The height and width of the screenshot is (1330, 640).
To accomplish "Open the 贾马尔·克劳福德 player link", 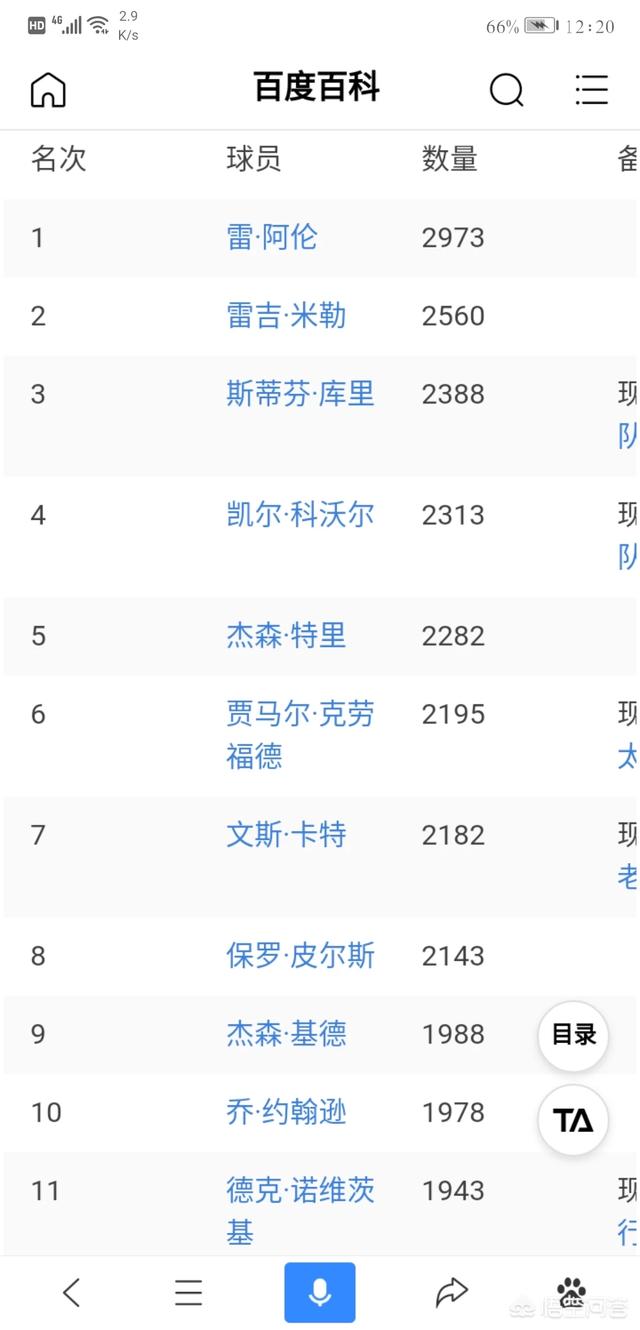I will (x=300, y=735).
